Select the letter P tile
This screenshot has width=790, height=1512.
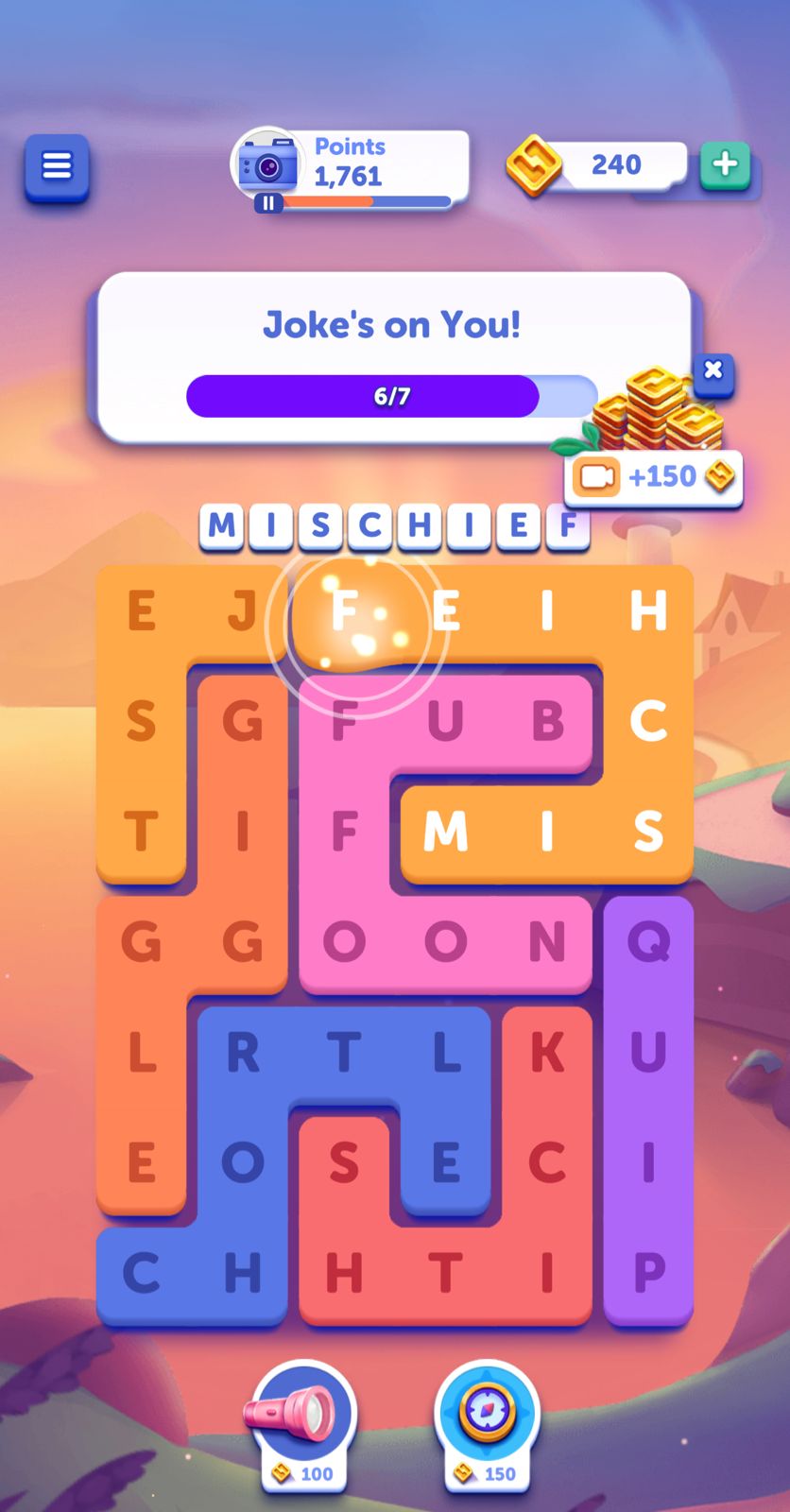(648, 1273)
